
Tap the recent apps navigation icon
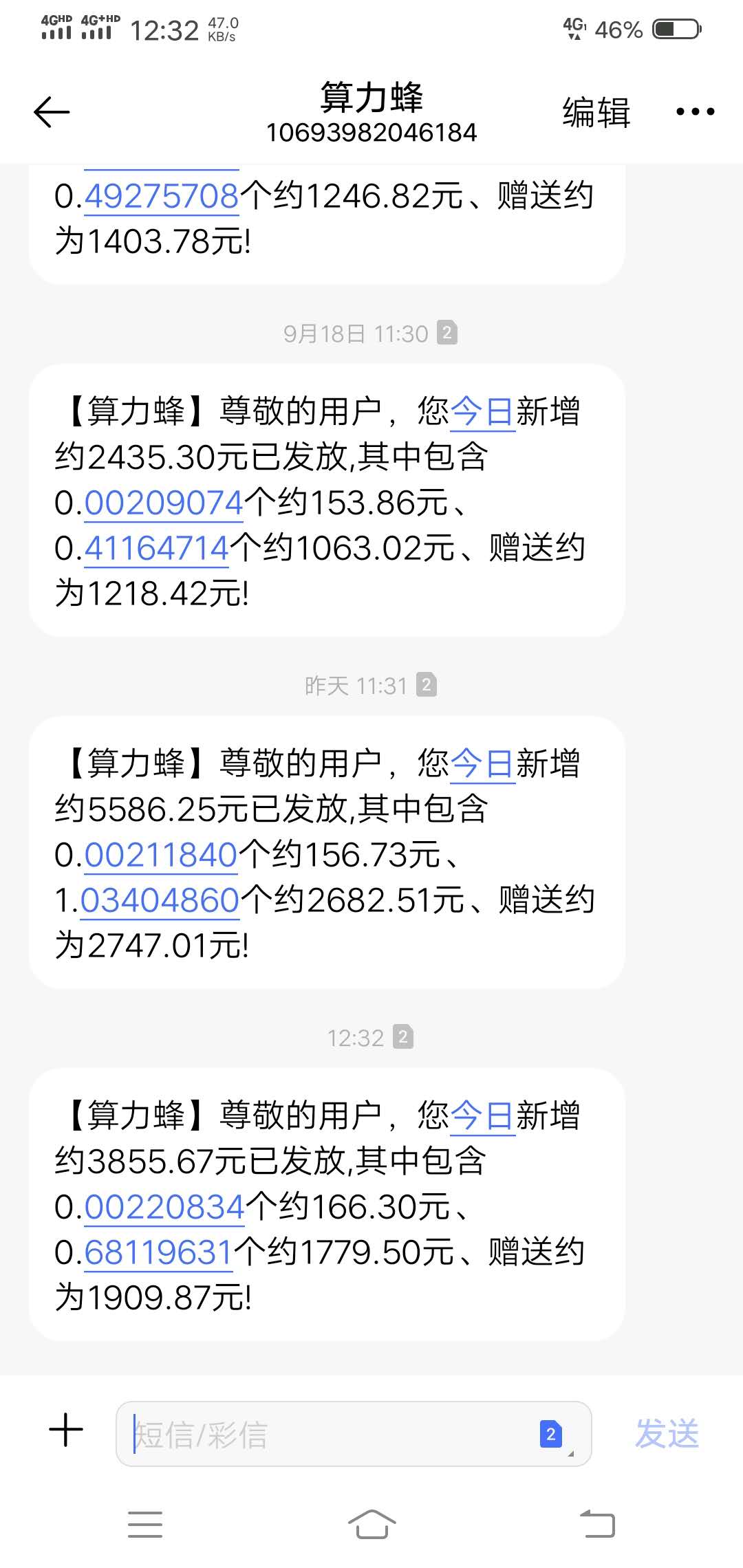pyautogui.click(x=146, y=1523)
